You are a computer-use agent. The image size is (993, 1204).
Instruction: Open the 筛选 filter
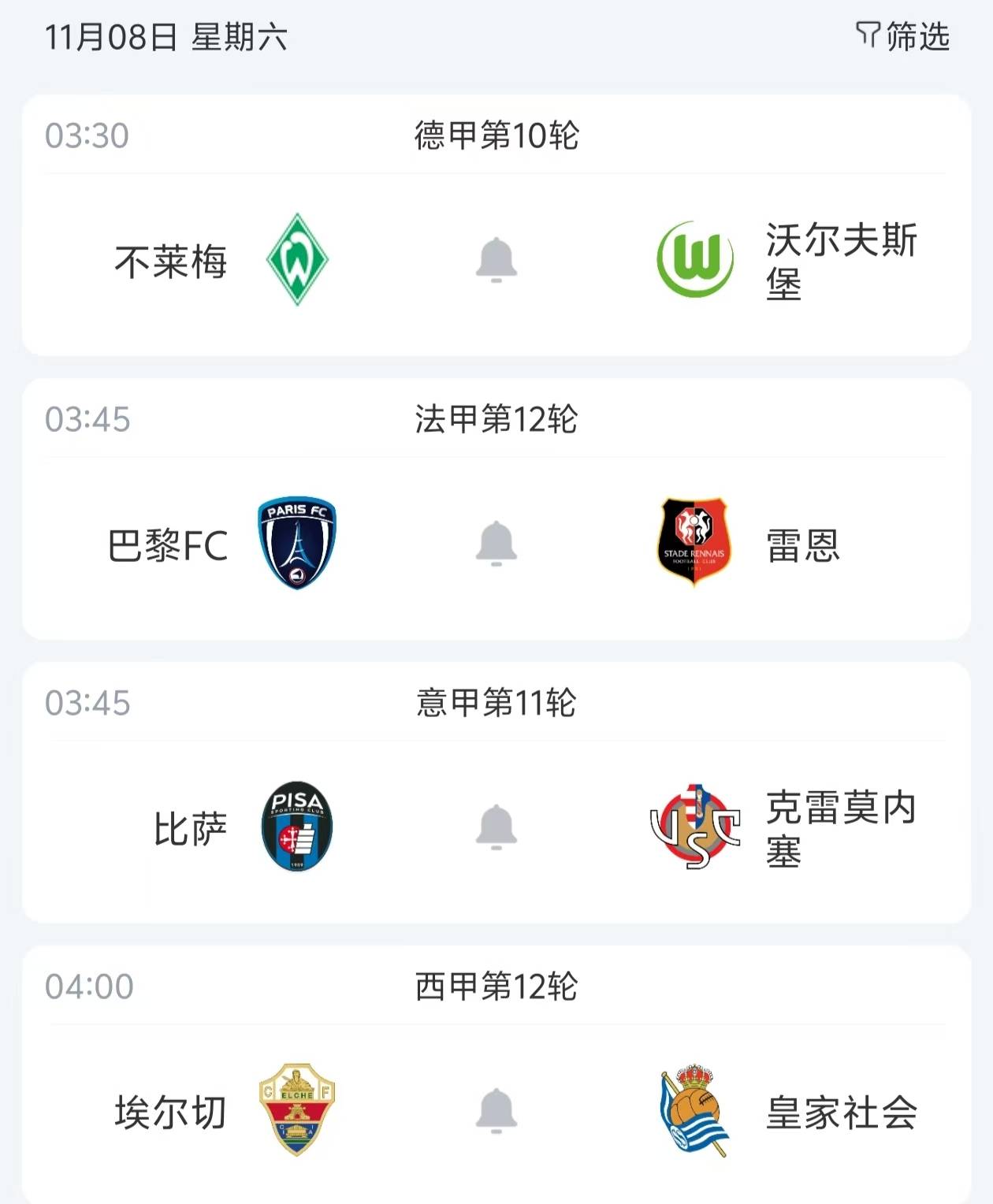(x=903, y=37)
